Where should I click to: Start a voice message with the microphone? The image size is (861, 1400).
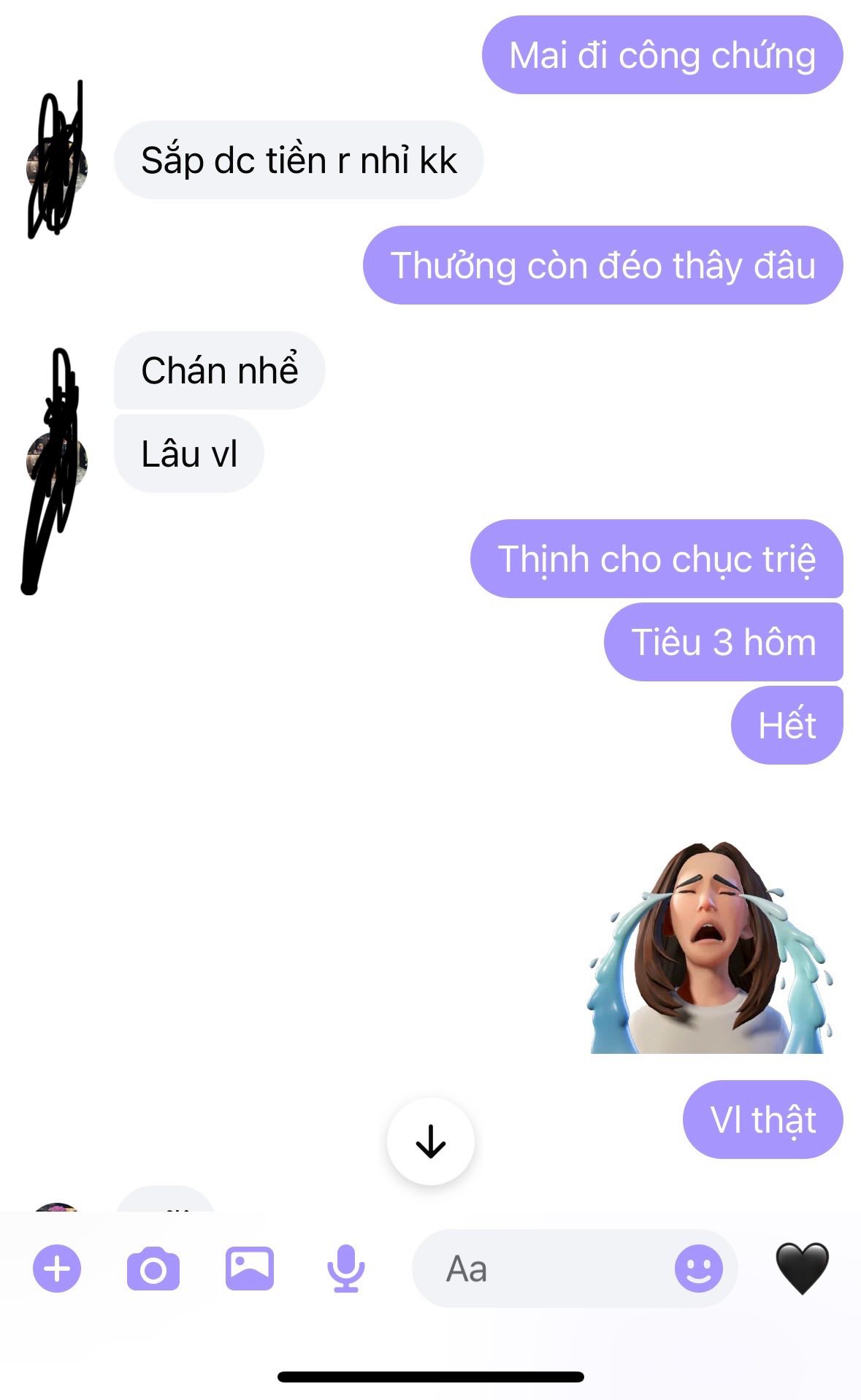345,1269
